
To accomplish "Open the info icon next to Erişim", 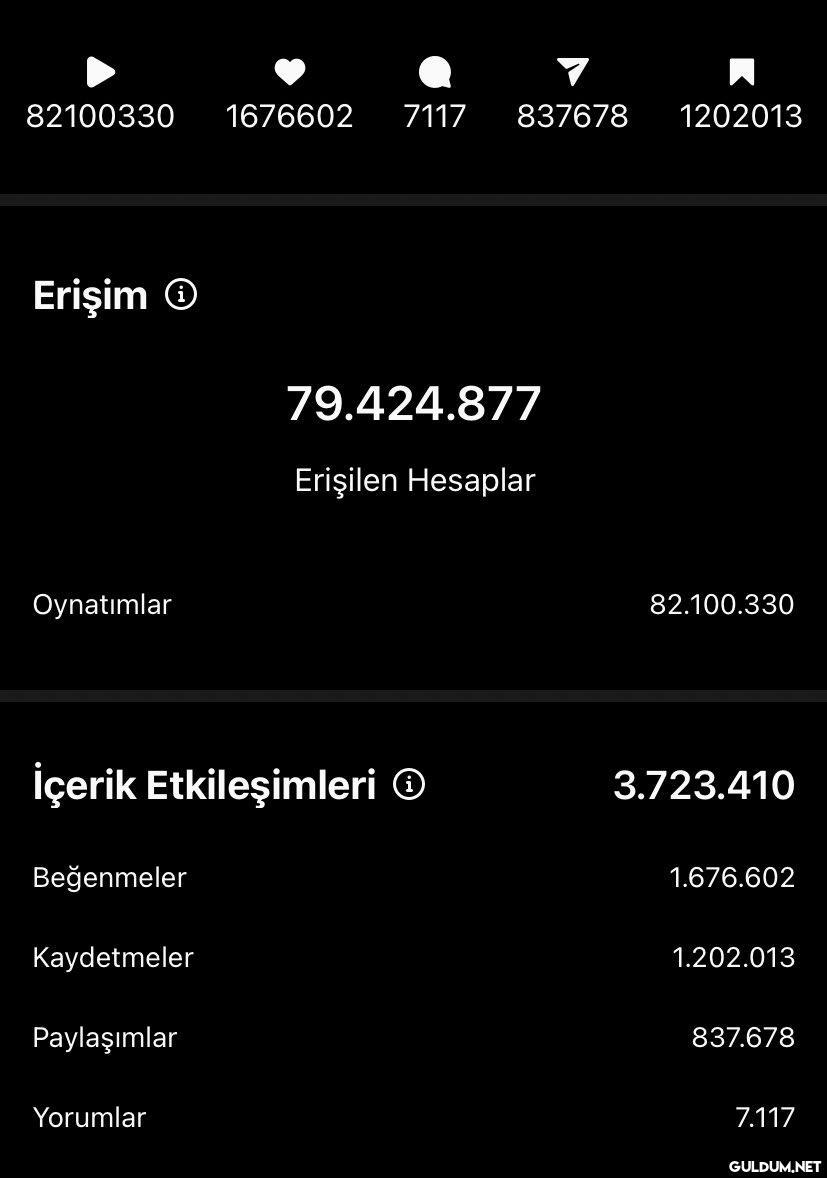I will pos(181,295).
